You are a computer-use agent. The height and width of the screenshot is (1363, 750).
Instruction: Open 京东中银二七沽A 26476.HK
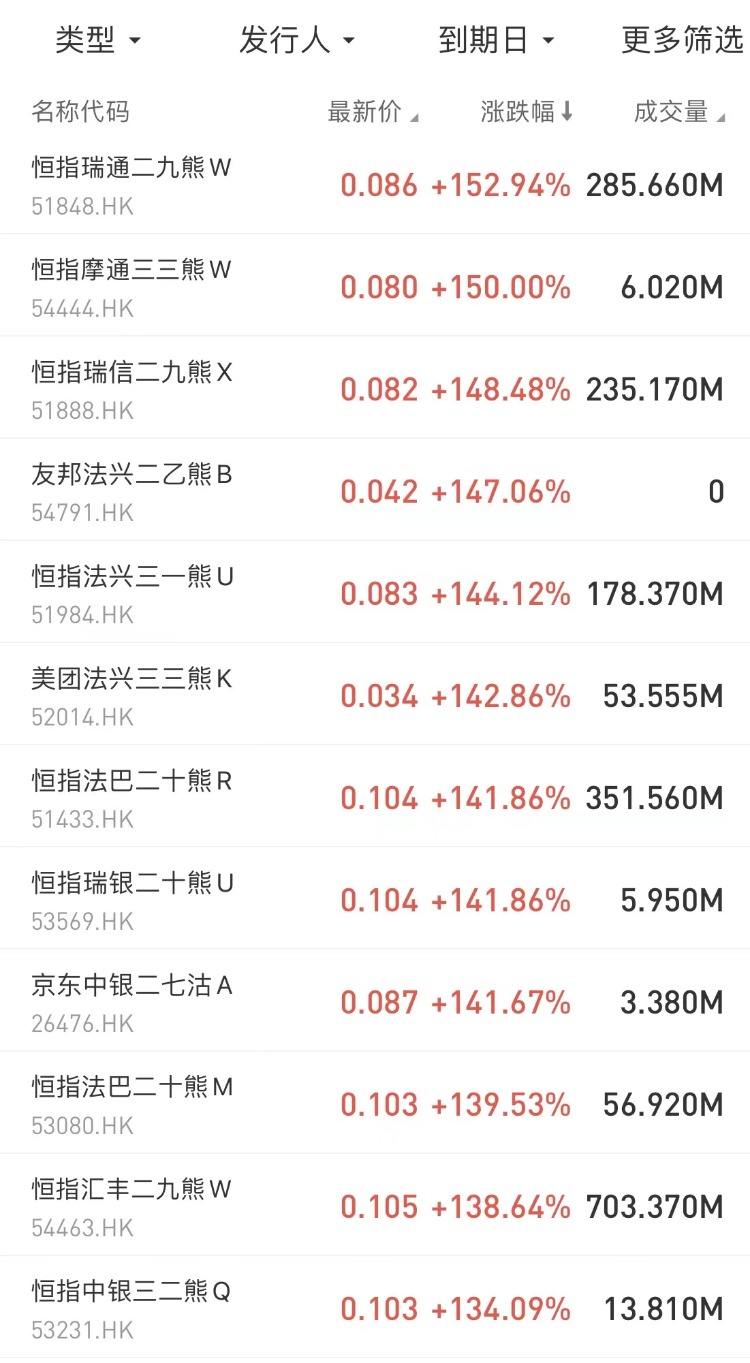pos(375,1001)
